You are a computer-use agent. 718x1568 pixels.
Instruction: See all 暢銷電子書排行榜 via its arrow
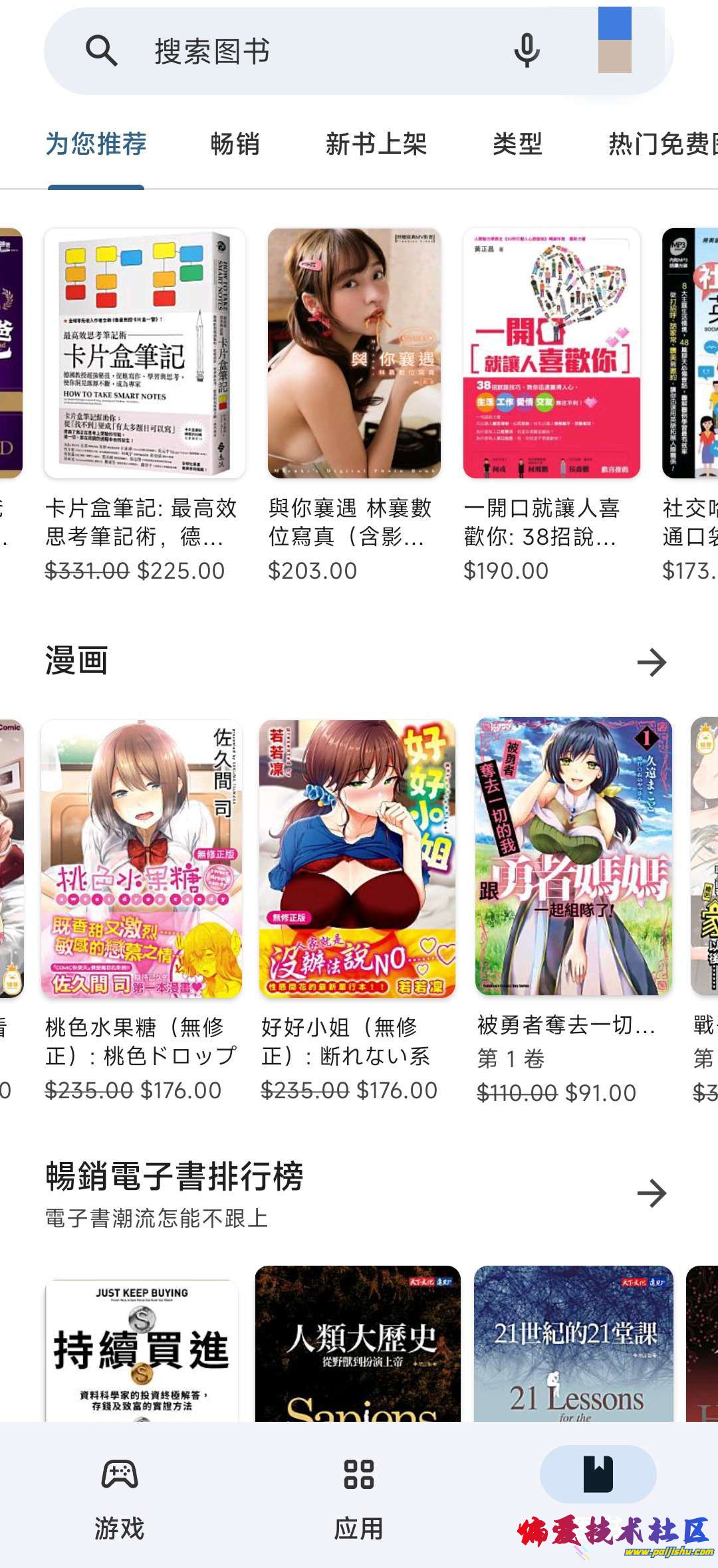(x=652, y=1193)
